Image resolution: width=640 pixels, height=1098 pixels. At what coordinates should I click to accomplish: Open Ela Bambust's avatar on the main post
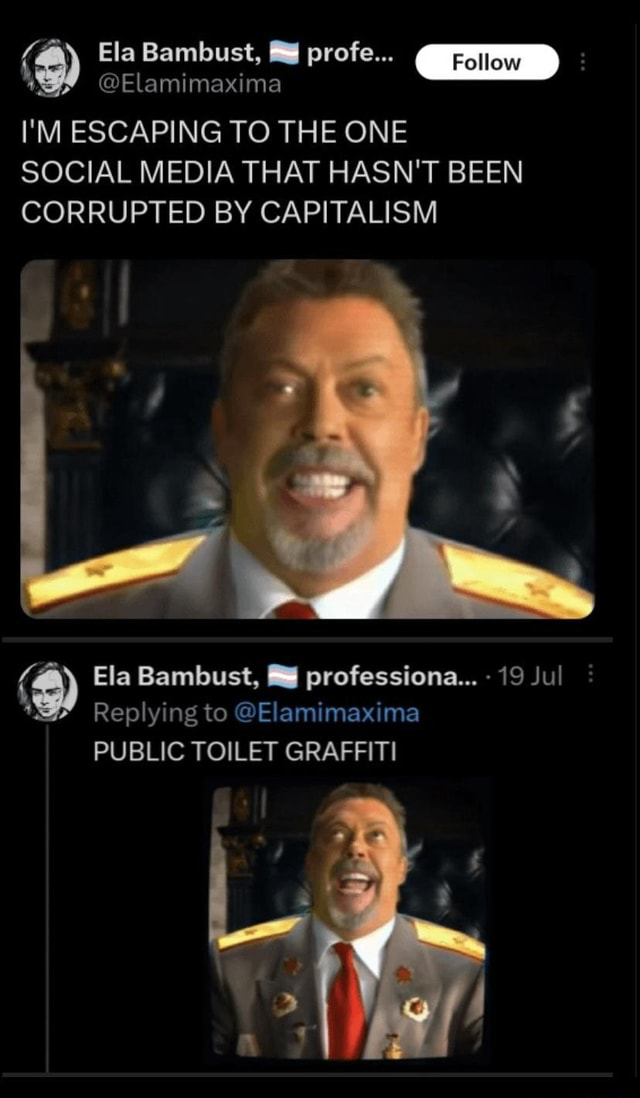point(49,68)
